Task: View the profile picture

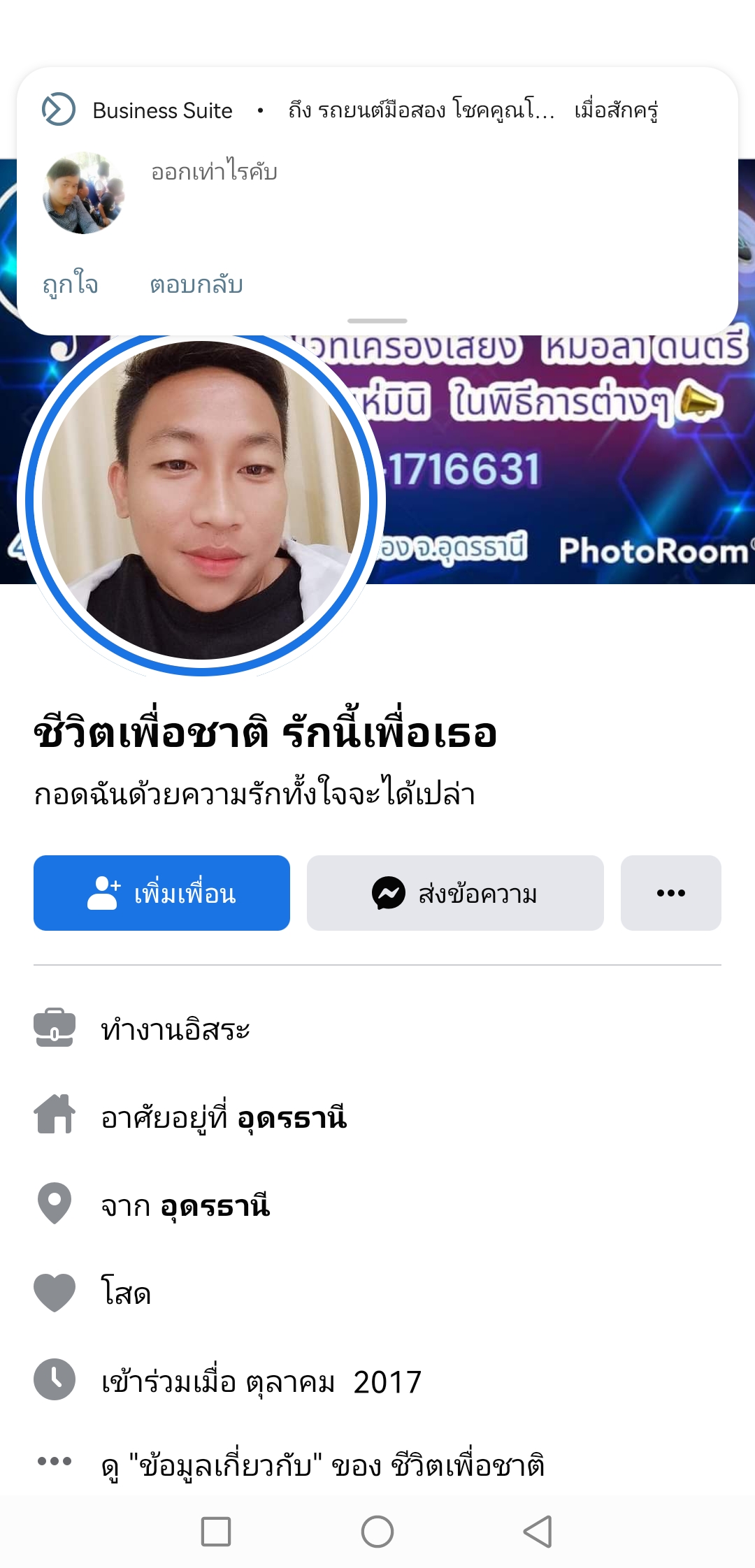Action: tap(201, 500)
